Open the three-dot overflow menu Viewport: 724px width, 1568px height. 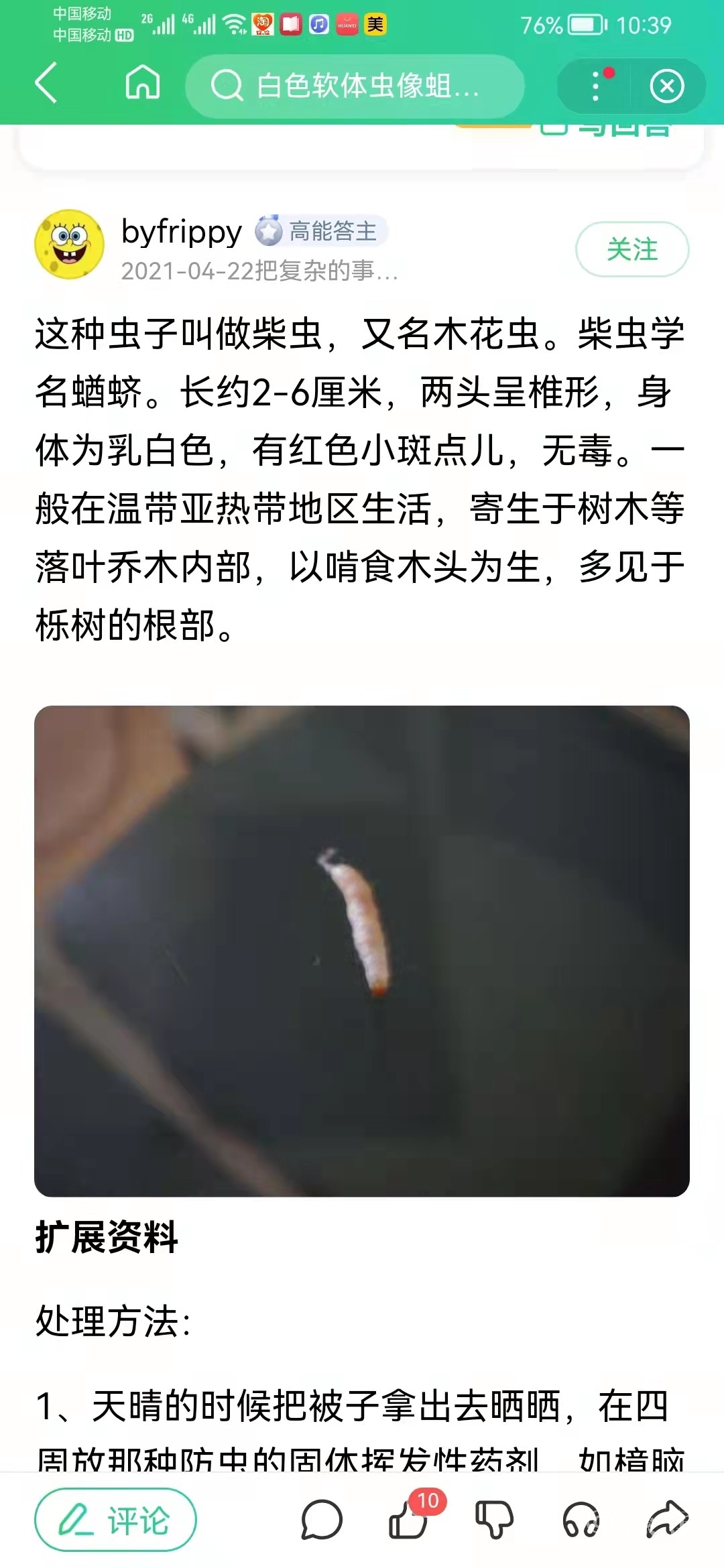coord(595,86)
